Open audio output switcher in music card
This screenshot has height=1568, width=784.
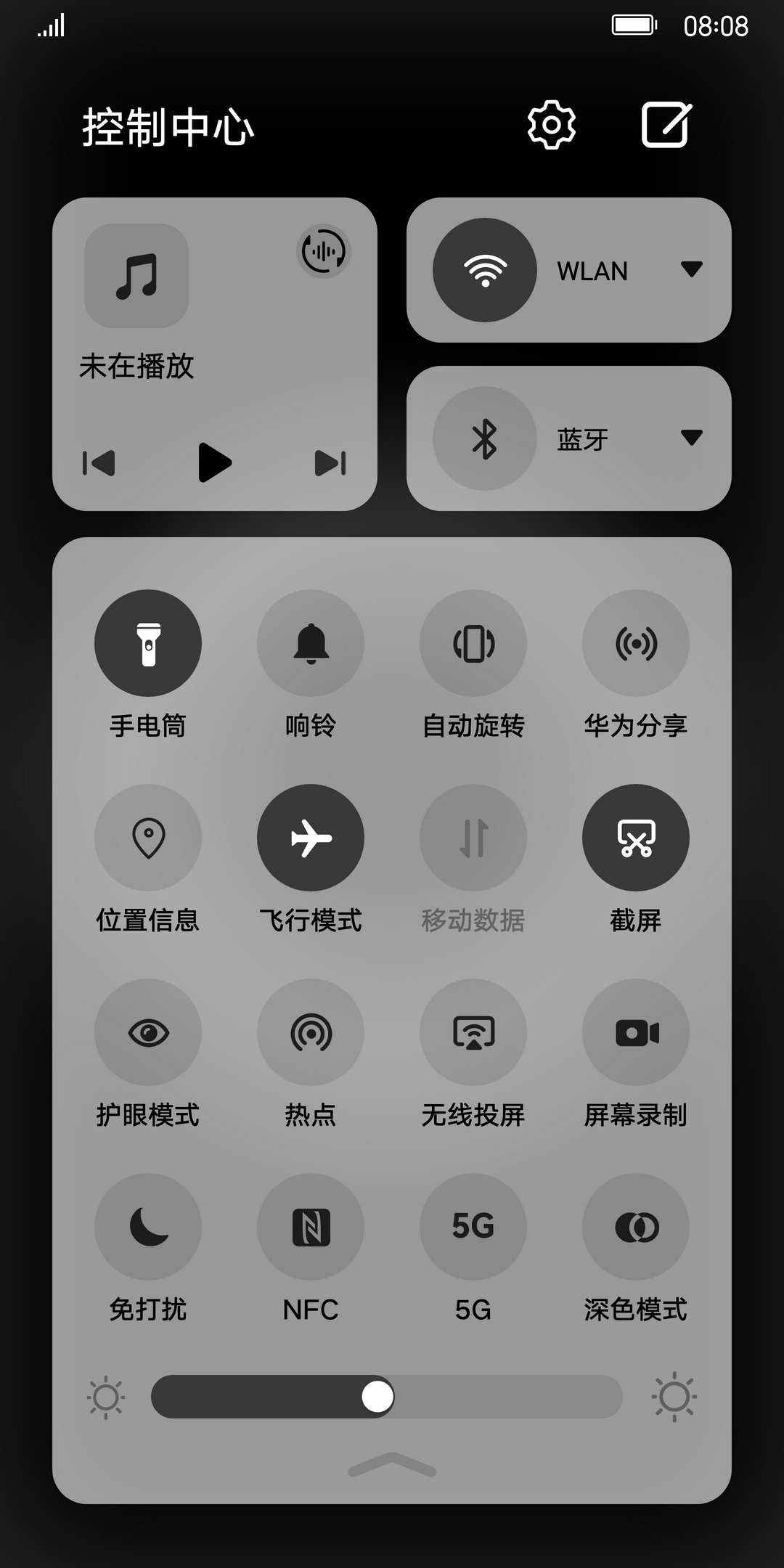(324, 251)
